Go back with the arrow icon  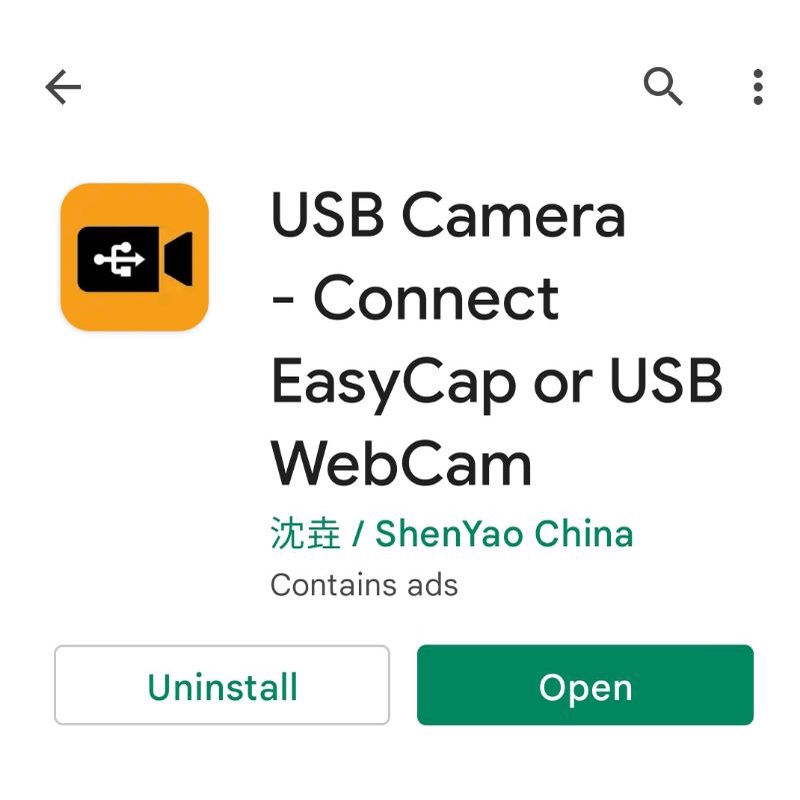coord(63,87)
